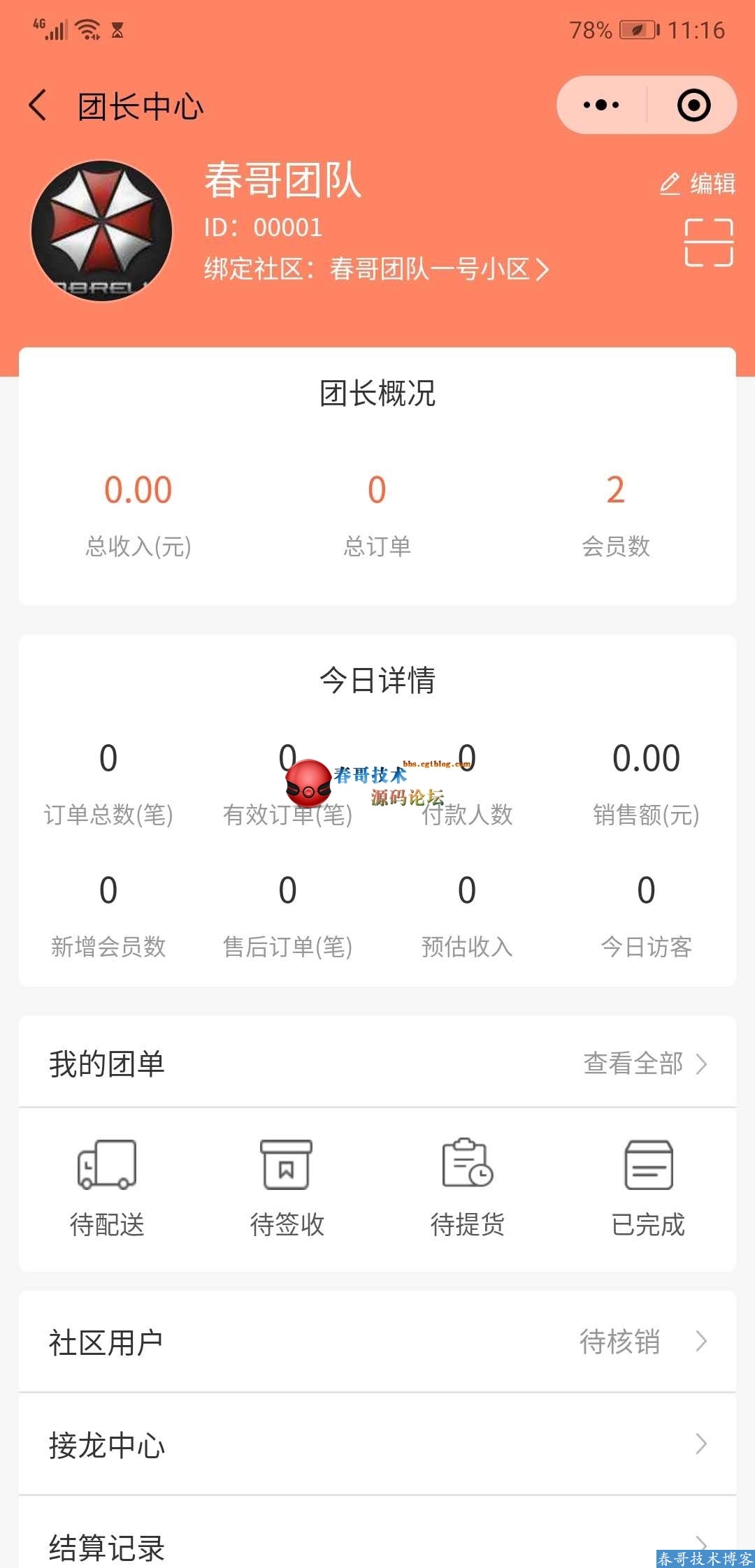Open 已完成 orders
The height and width of the screenshot is (1568, 755).
point(647,1188)
